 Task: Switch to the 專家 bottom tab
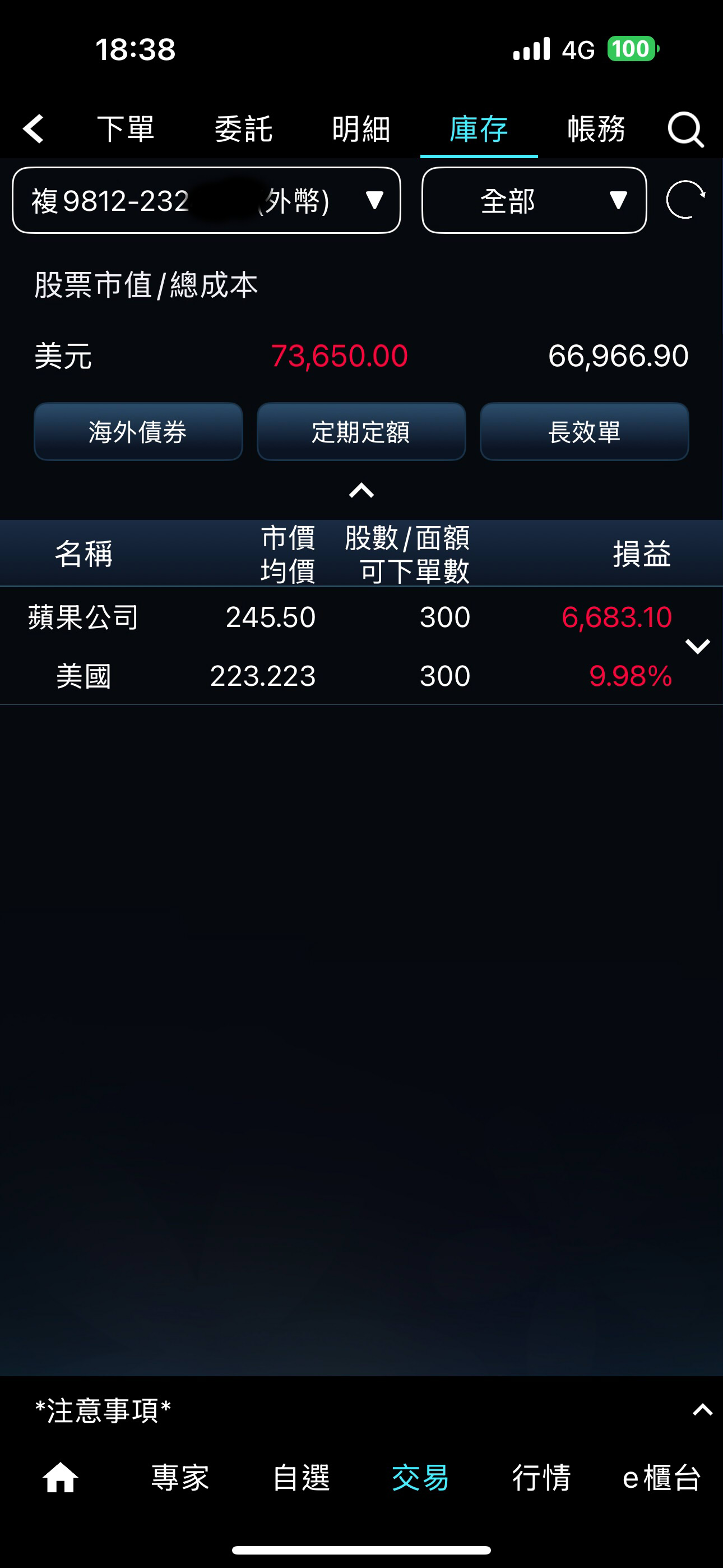pos(180,1477)
